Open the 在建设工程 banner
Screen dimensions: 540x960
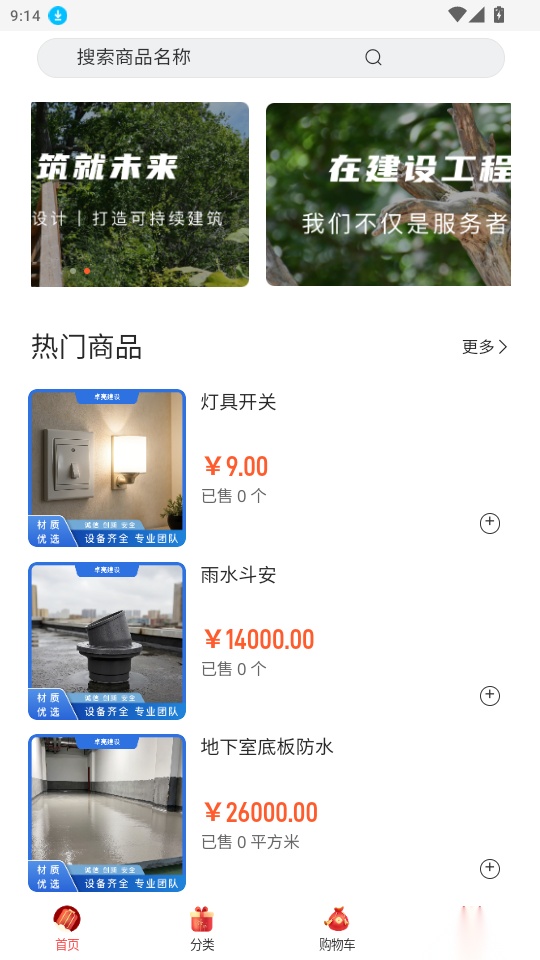pyautogui.click(x=388, y=194)
